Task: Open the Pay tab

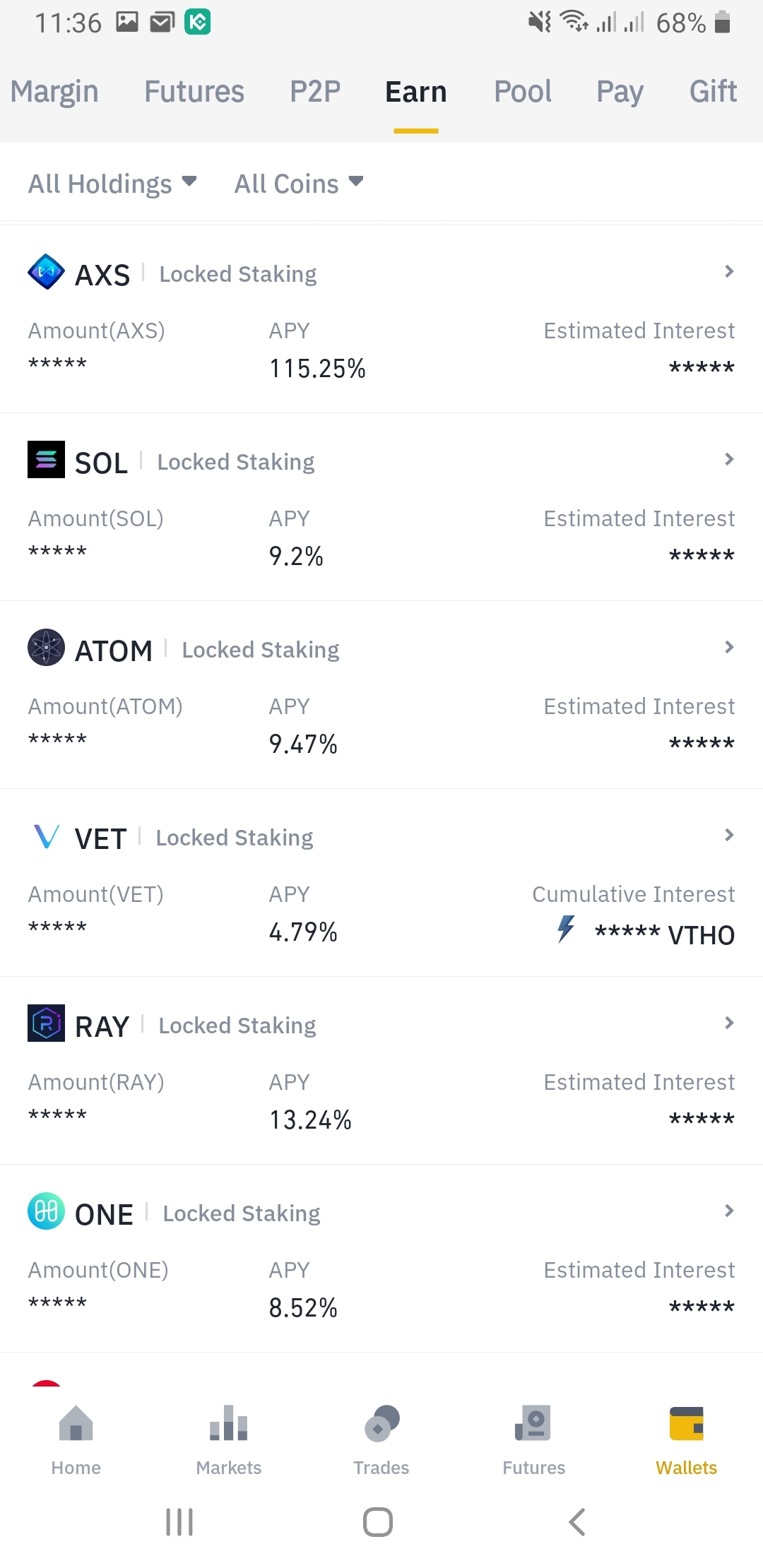Action: click(x=620, y=92)
